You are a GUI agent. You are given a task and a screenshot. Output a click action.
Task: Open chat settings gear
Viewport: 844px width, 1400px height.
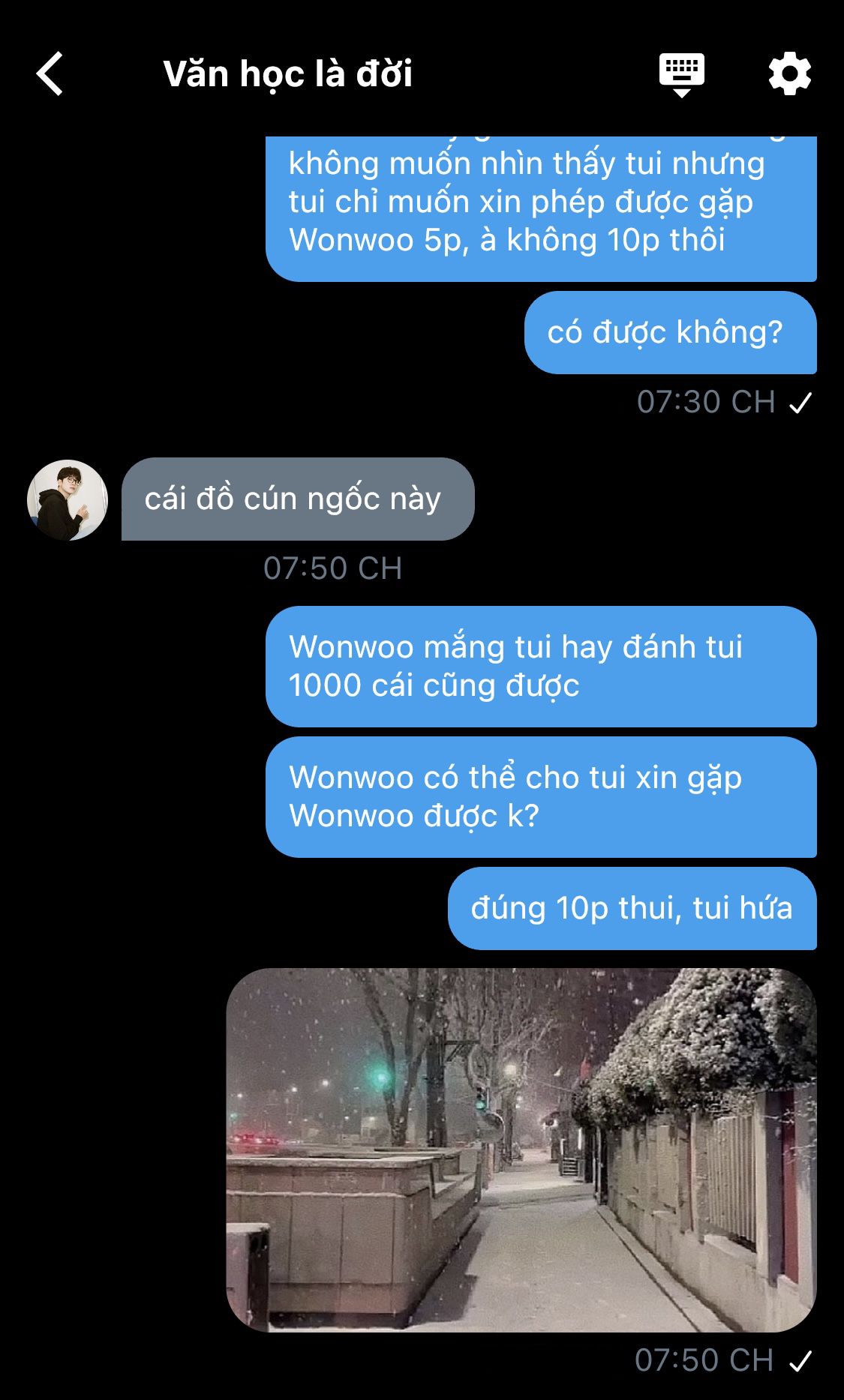789,73
